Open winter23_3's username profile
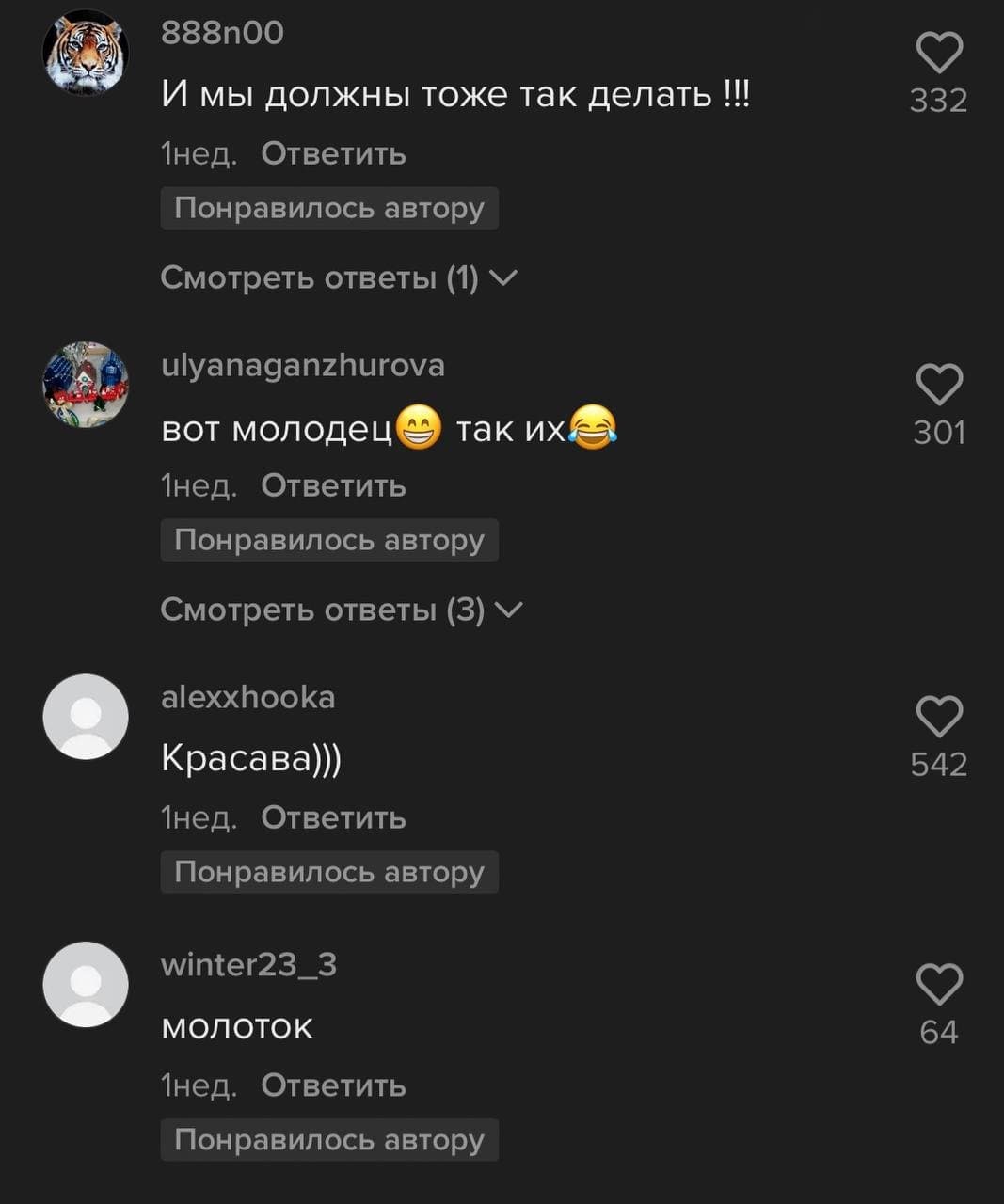This screenshot has height=1204, width=1004. (x=249, y=965)
